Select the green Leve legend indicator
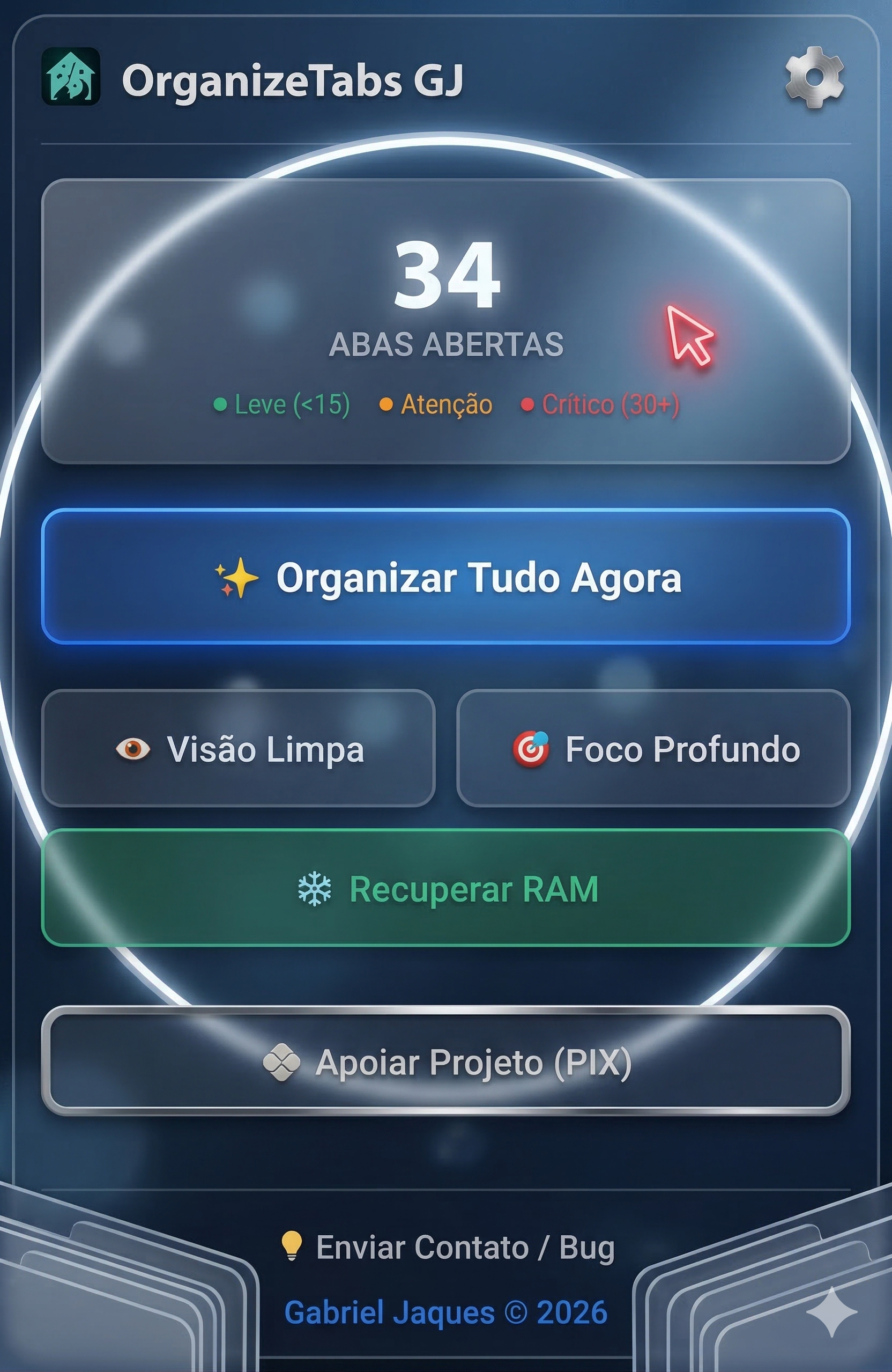The image size is (892, 1372). coord(222,405)
